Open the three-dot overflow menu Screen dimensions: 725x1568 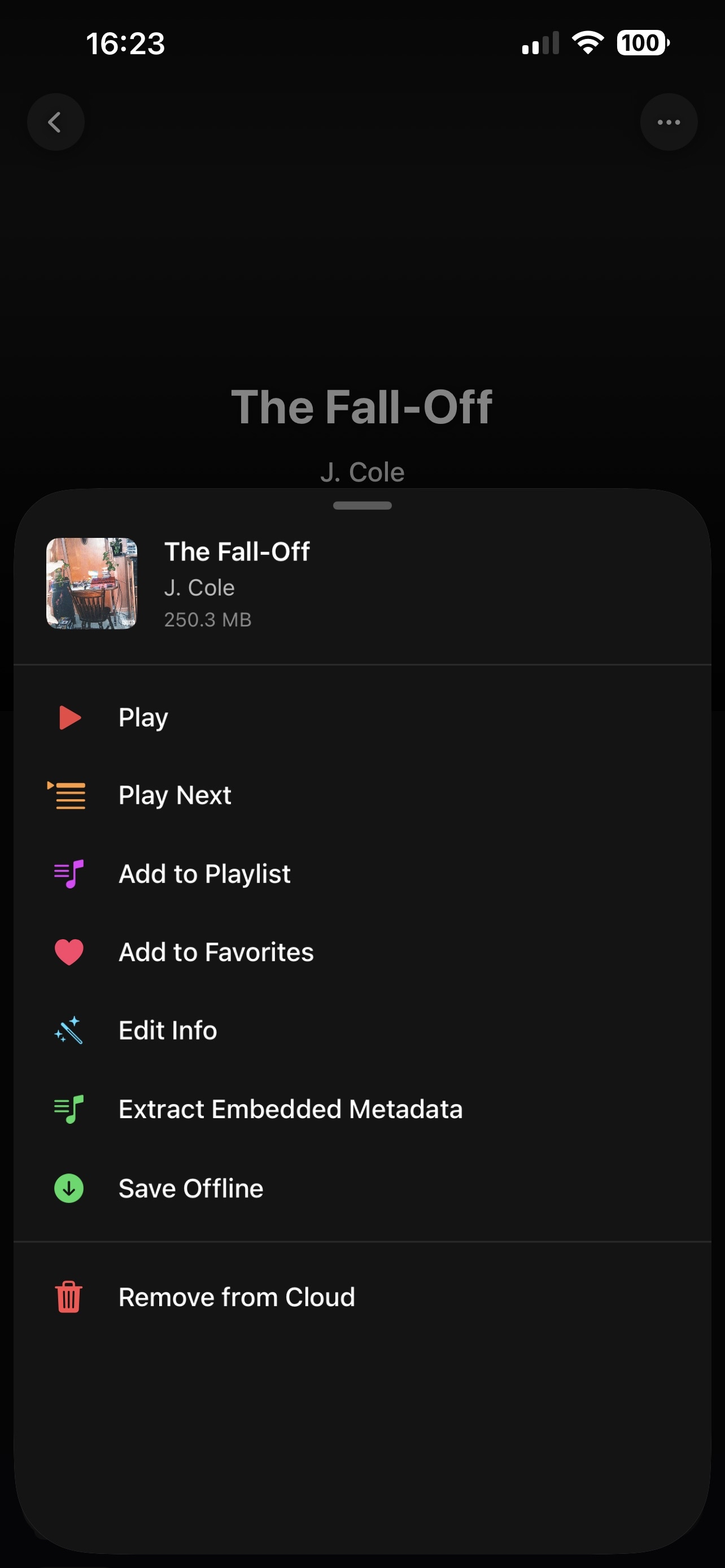[669, 122]
